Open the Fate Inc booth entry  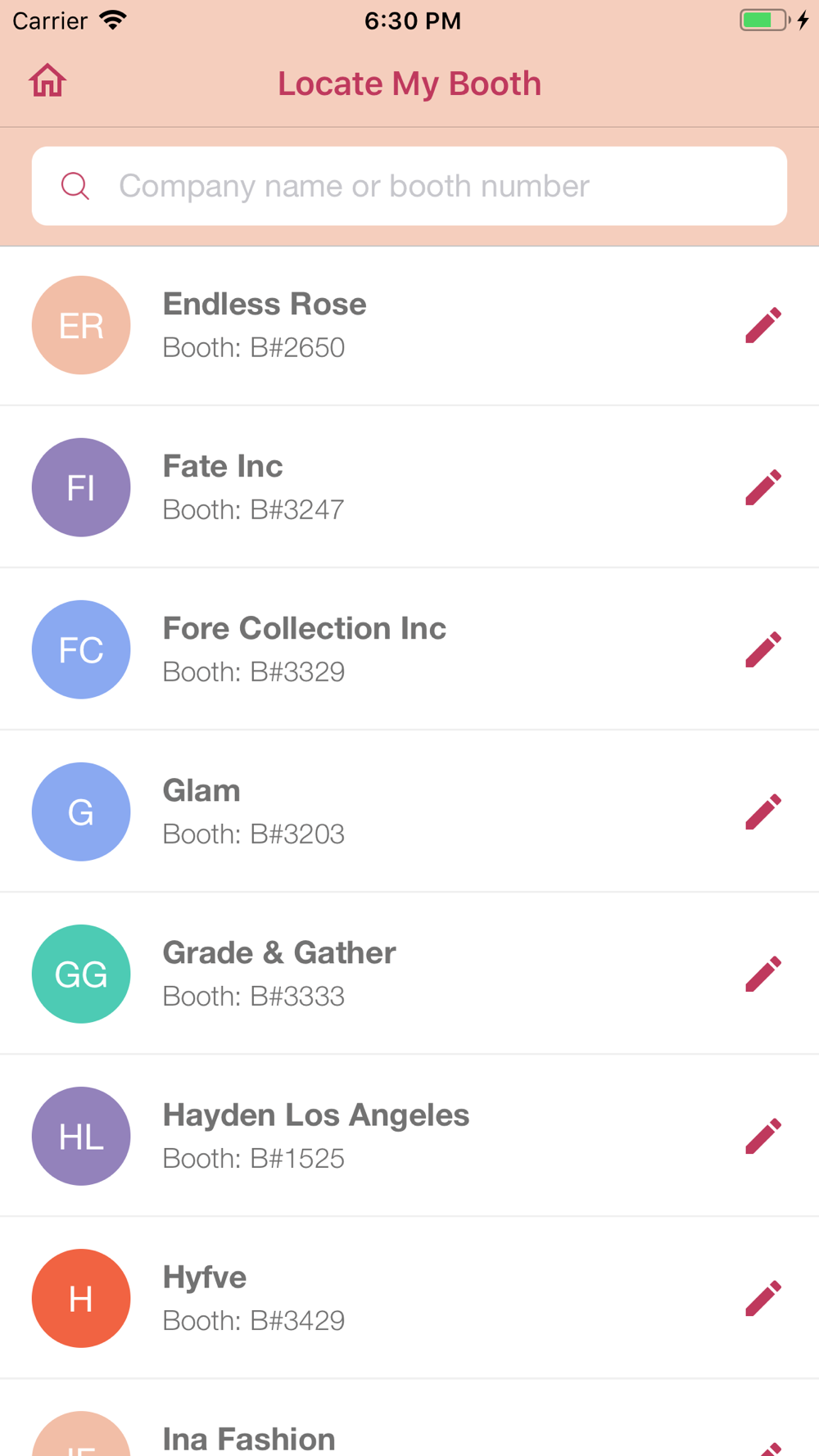(409, 487)
